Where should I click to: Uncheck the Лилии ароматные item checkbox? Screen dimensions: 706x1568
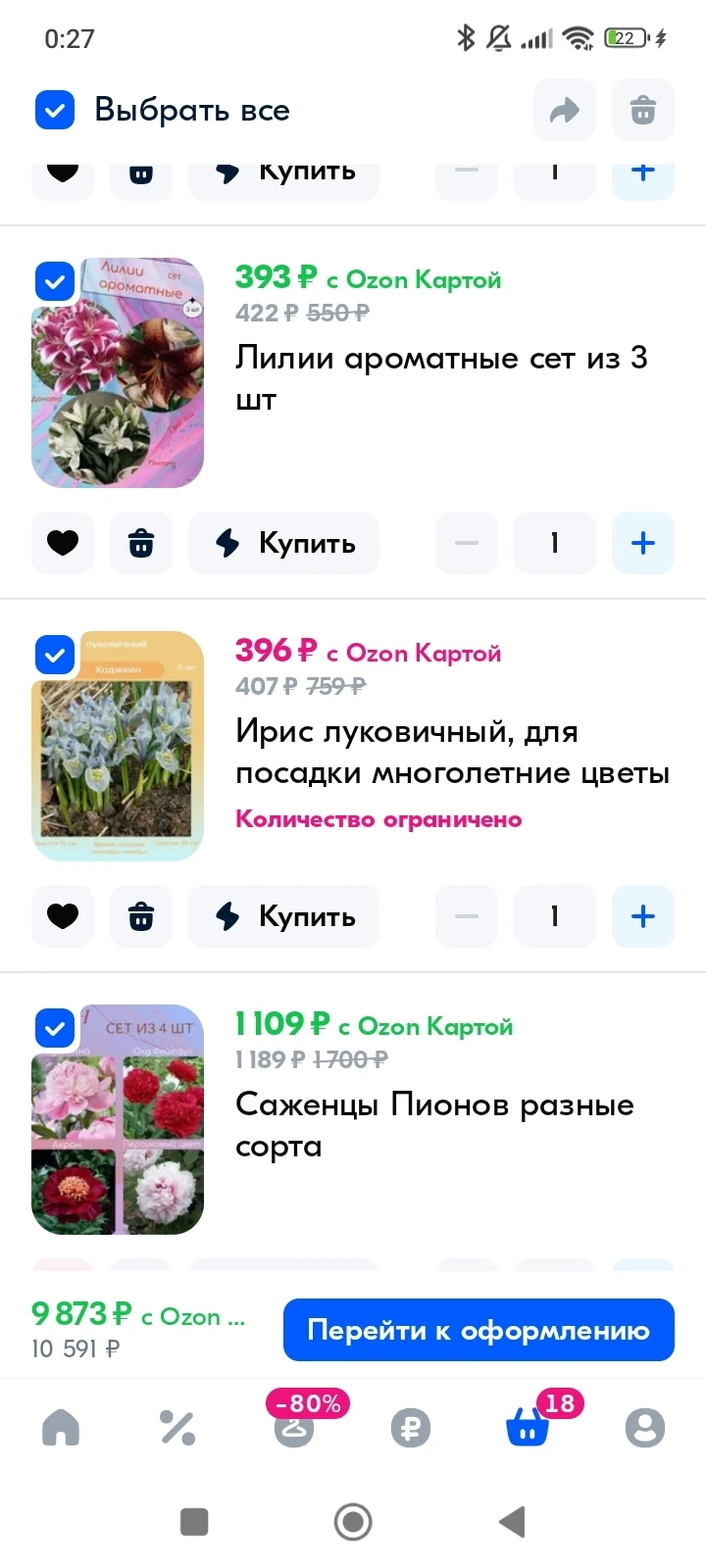coord(55,282)
